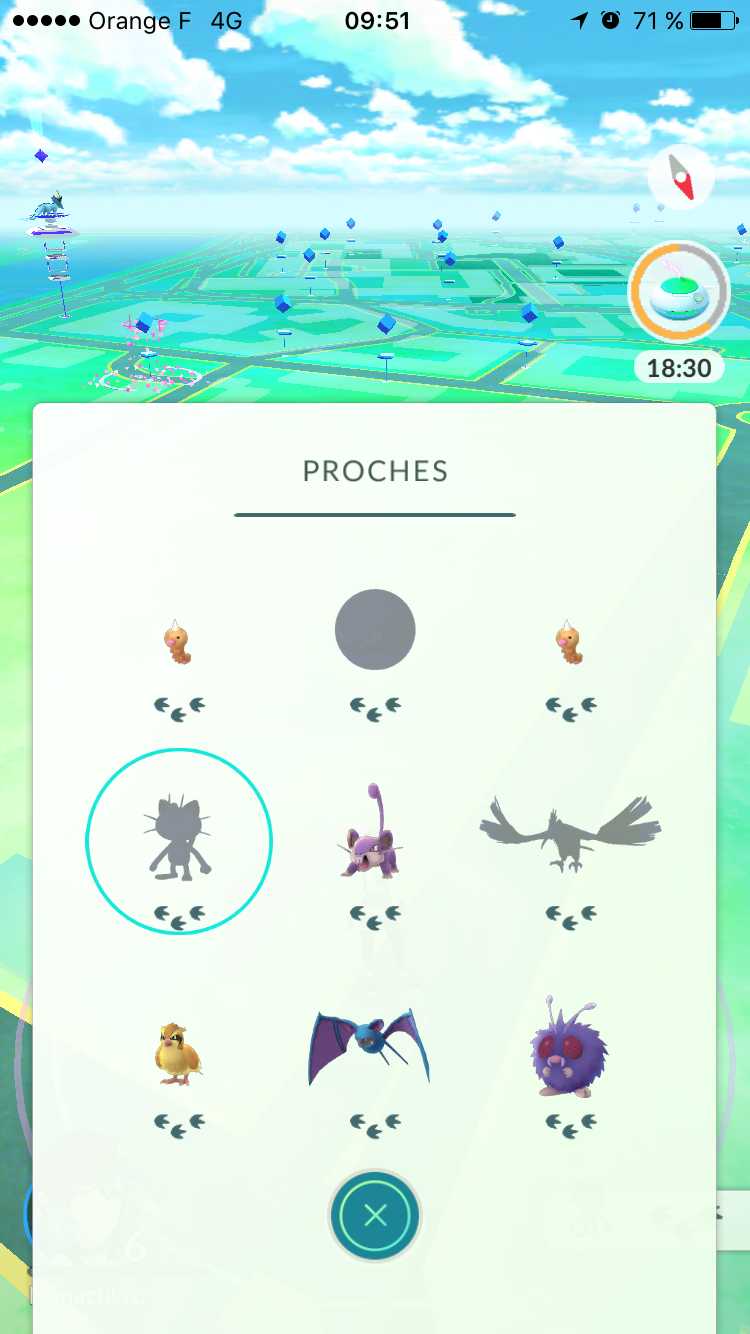Tap the compass icon
Image resolution: width=750 pixels, height=1334 pixels.
pos(681,179)
